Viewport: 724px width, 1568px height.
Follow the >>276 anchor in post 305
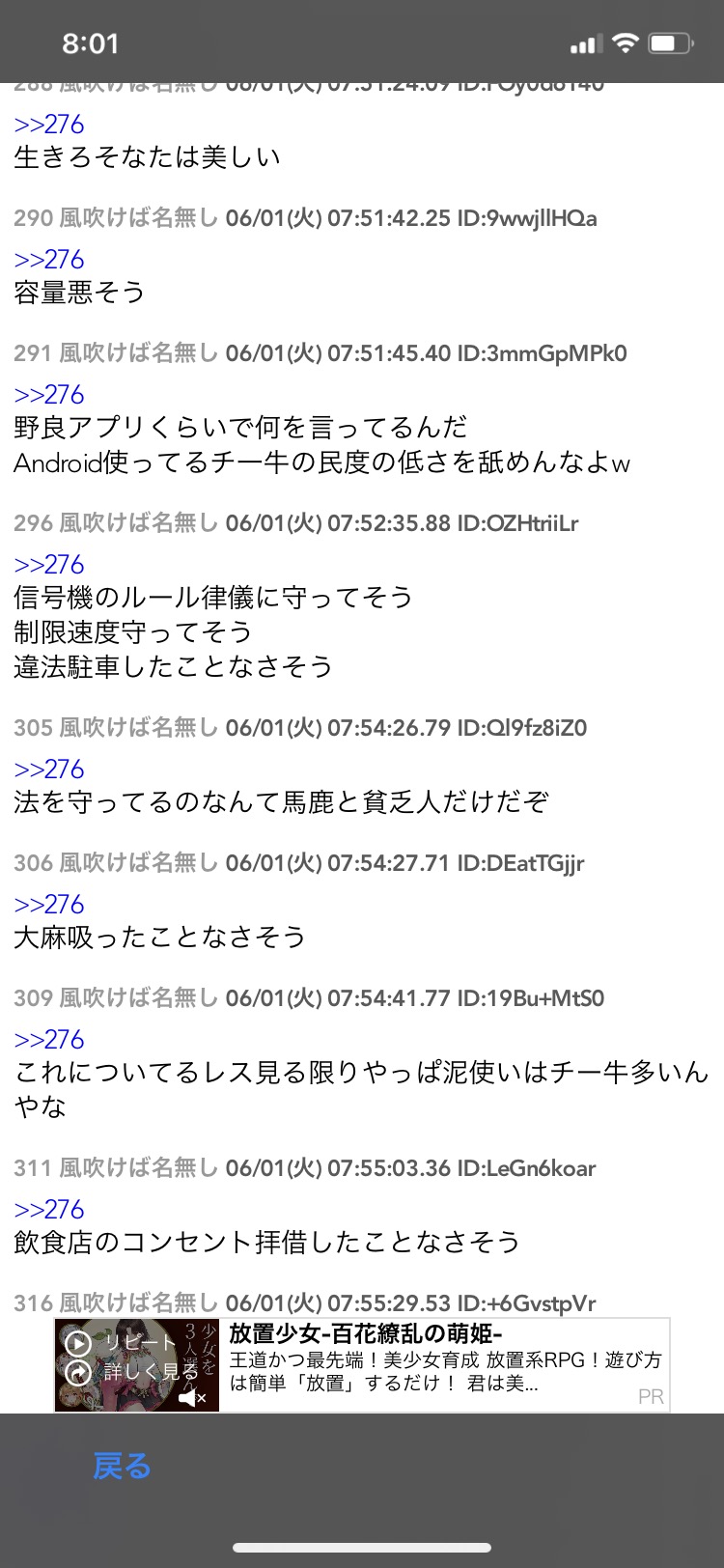(49, 770)
